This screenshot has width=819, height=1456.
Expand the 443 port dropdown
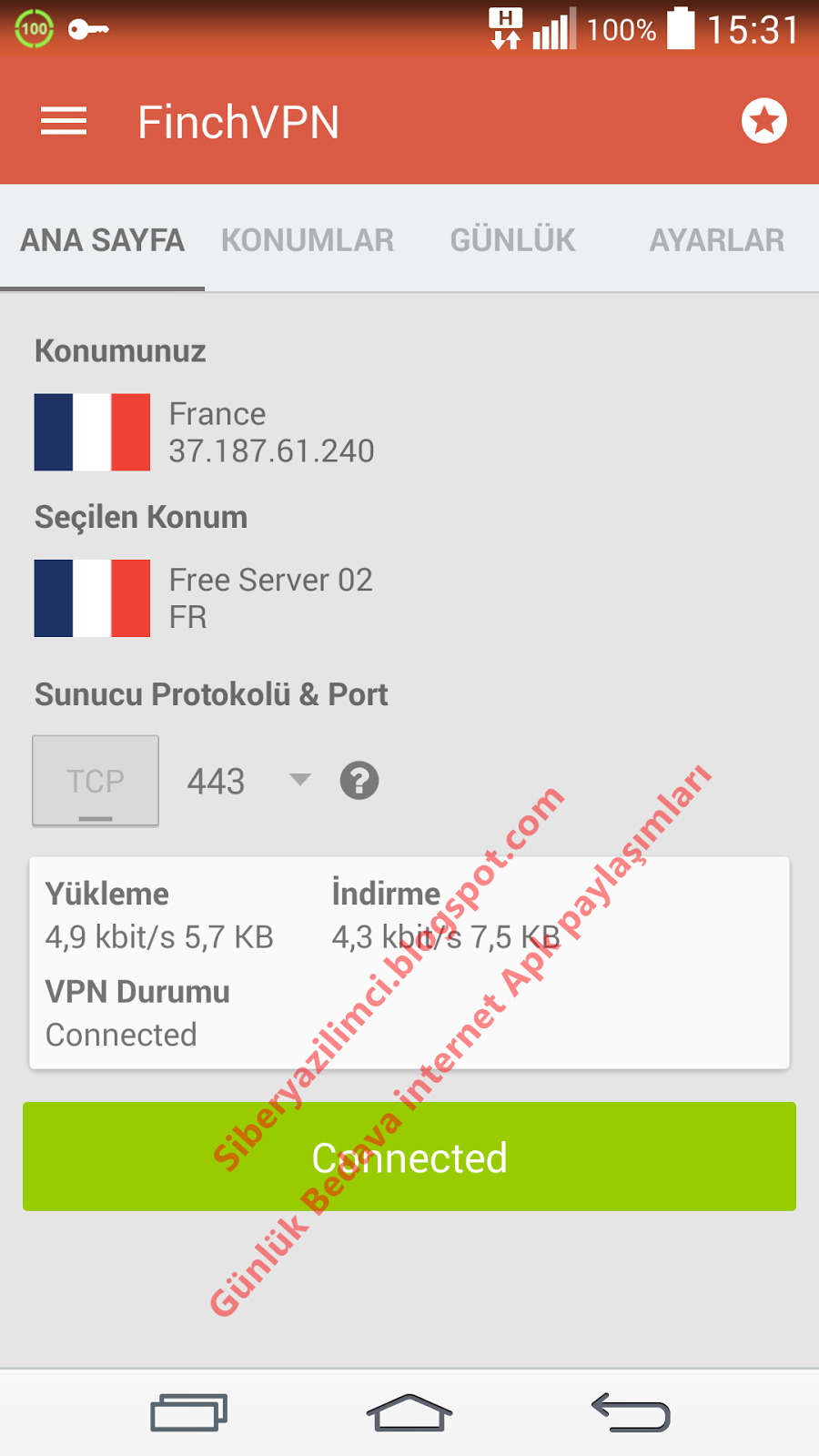(x=248, y=781)
